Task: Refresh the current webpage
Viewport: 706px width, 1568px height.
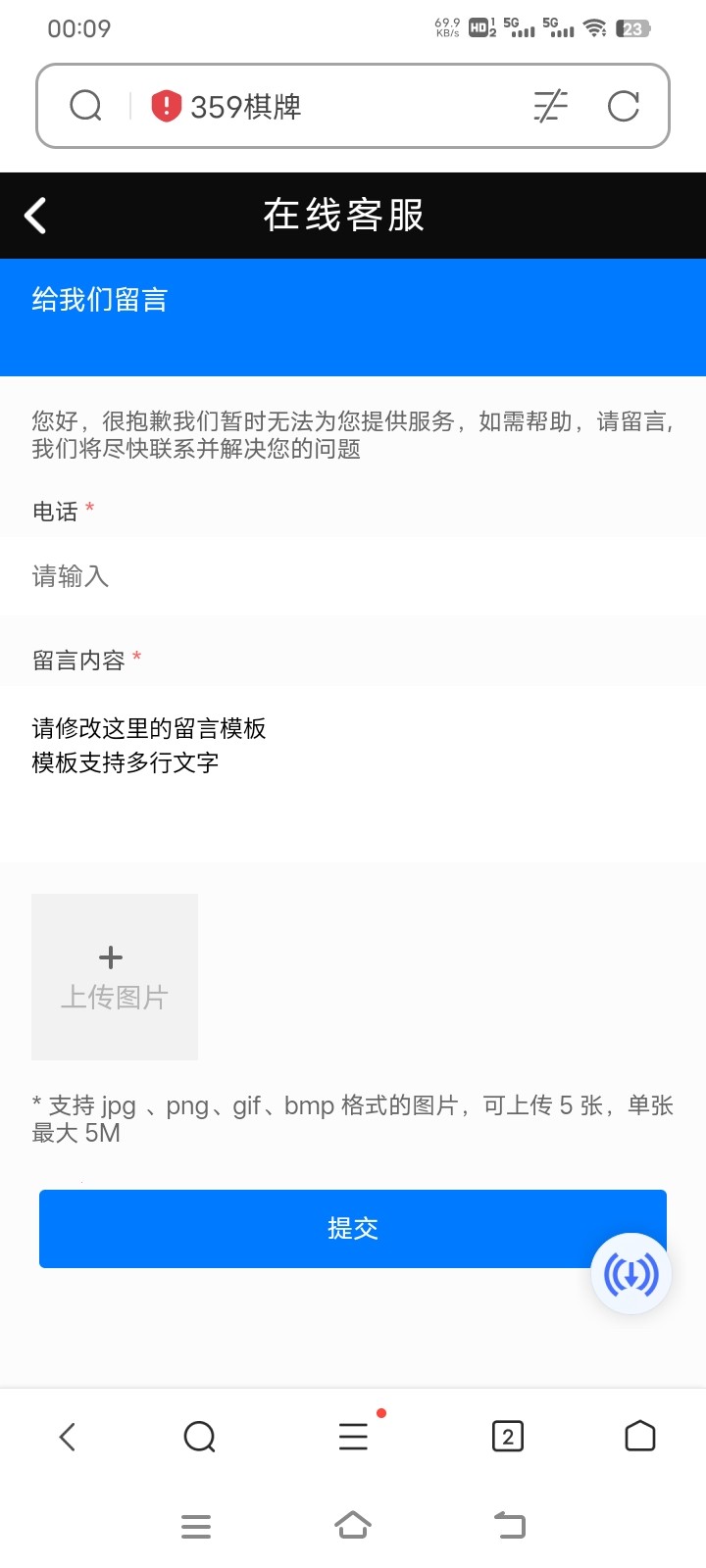Action: pyautogui.click(x=624, y=106)
